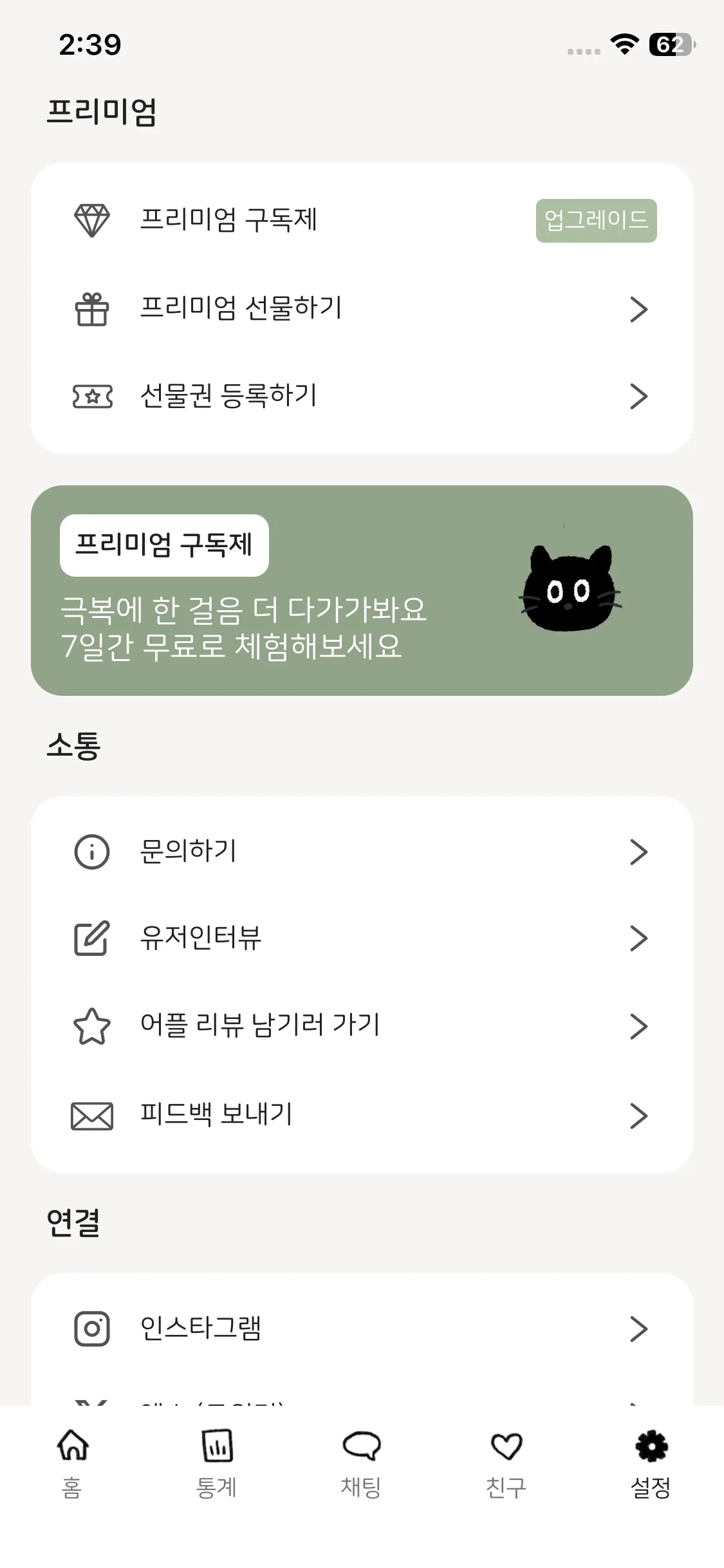Open 선물권 등록하기
This screenshot has height=1568, width=724.
coord(361,396)
